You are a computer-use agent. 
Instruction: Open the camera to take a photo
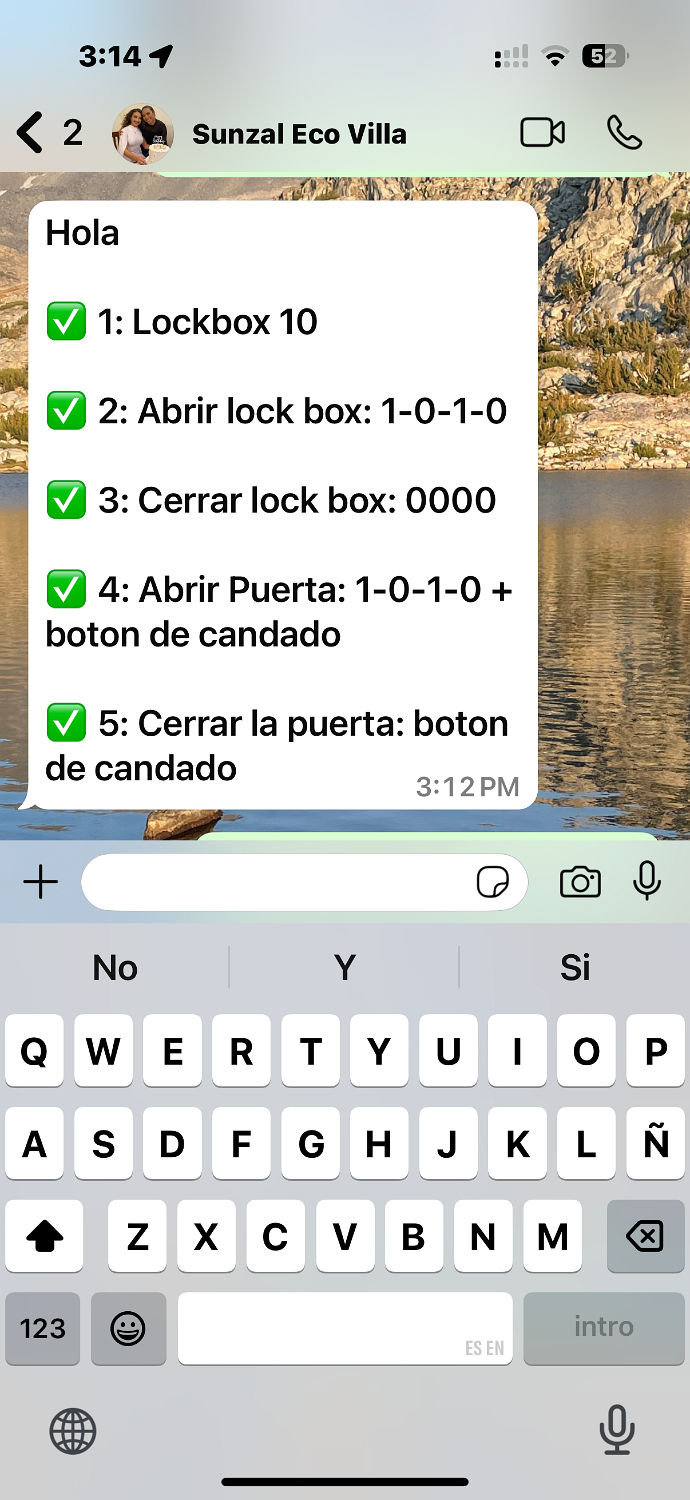580,882
